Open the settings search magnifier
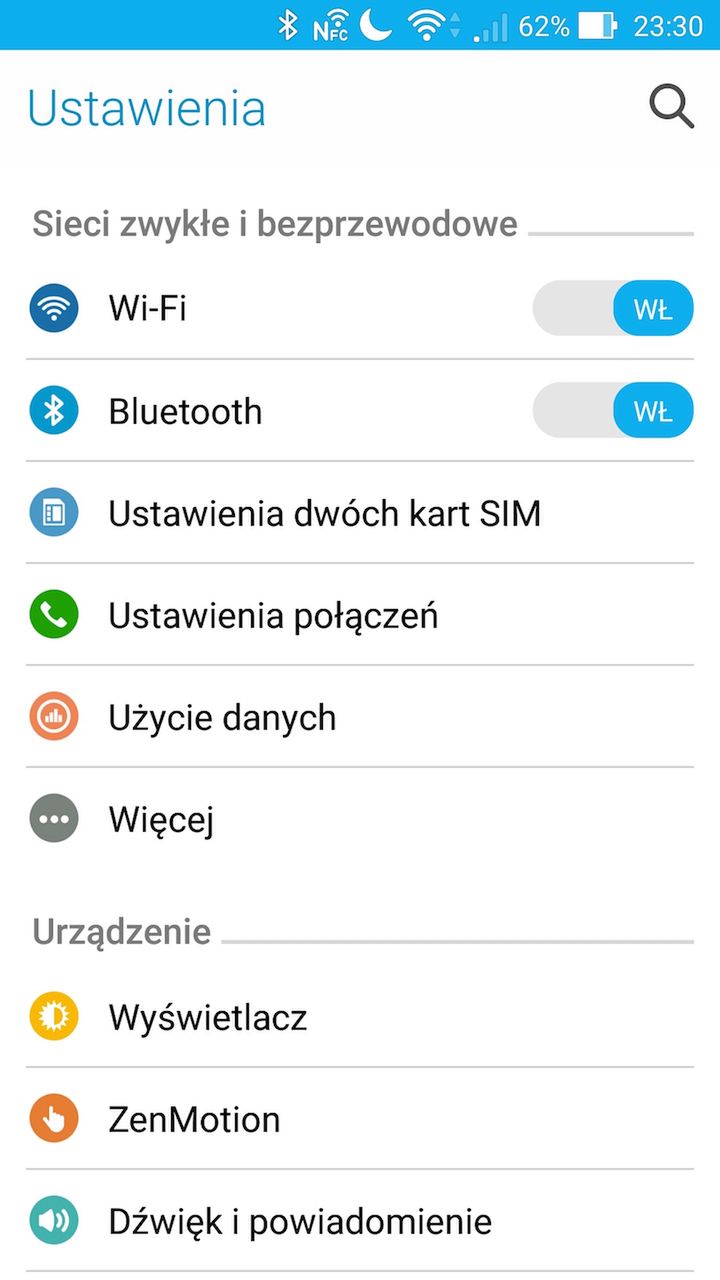The height and width of the screenshot is (1280, 720). tap(671, 107)
